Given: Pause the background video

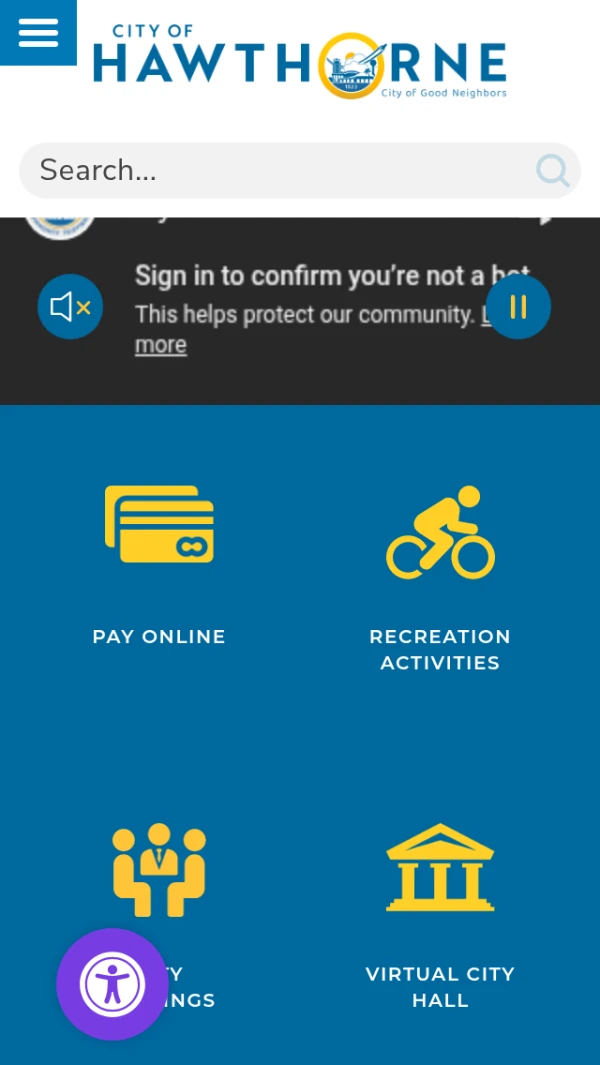Looking at the screenshot, I should 518,307.
